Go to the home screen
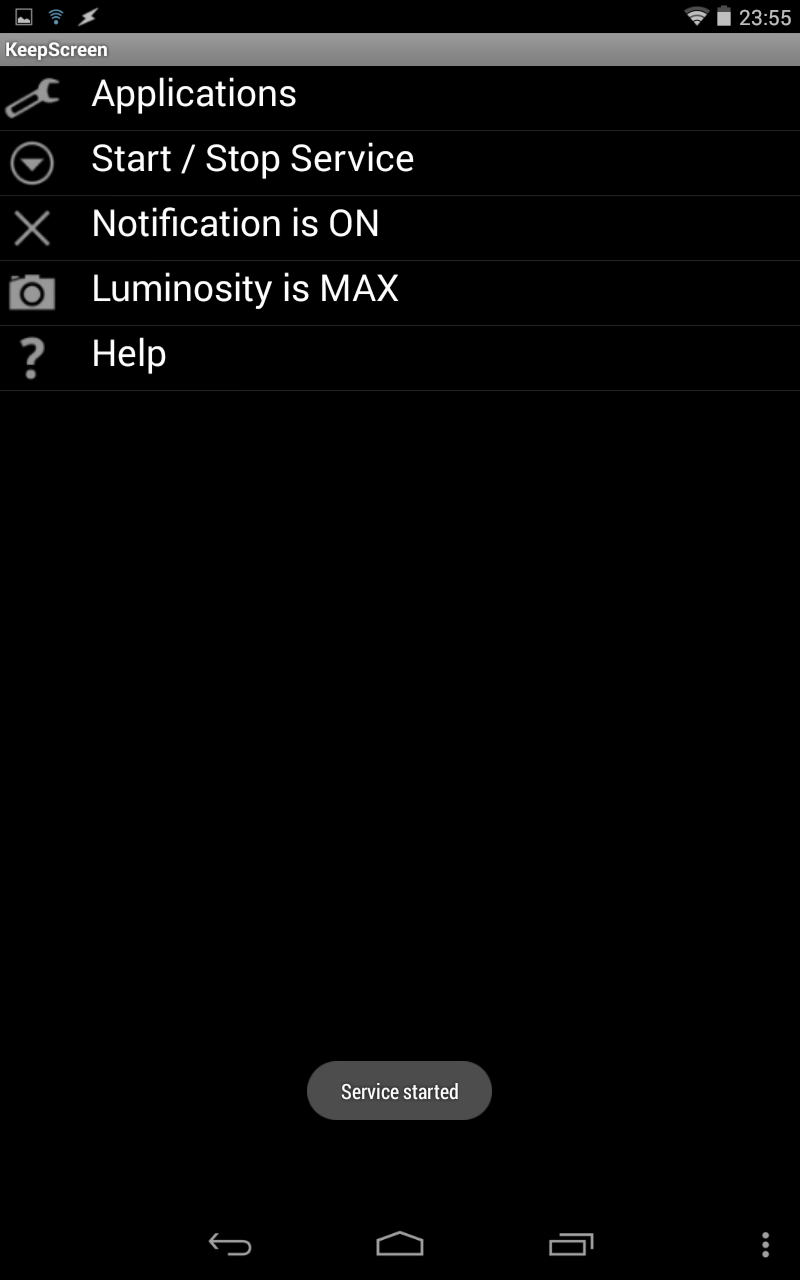This screenshot has width=800, height=1280. point(400,1244)
